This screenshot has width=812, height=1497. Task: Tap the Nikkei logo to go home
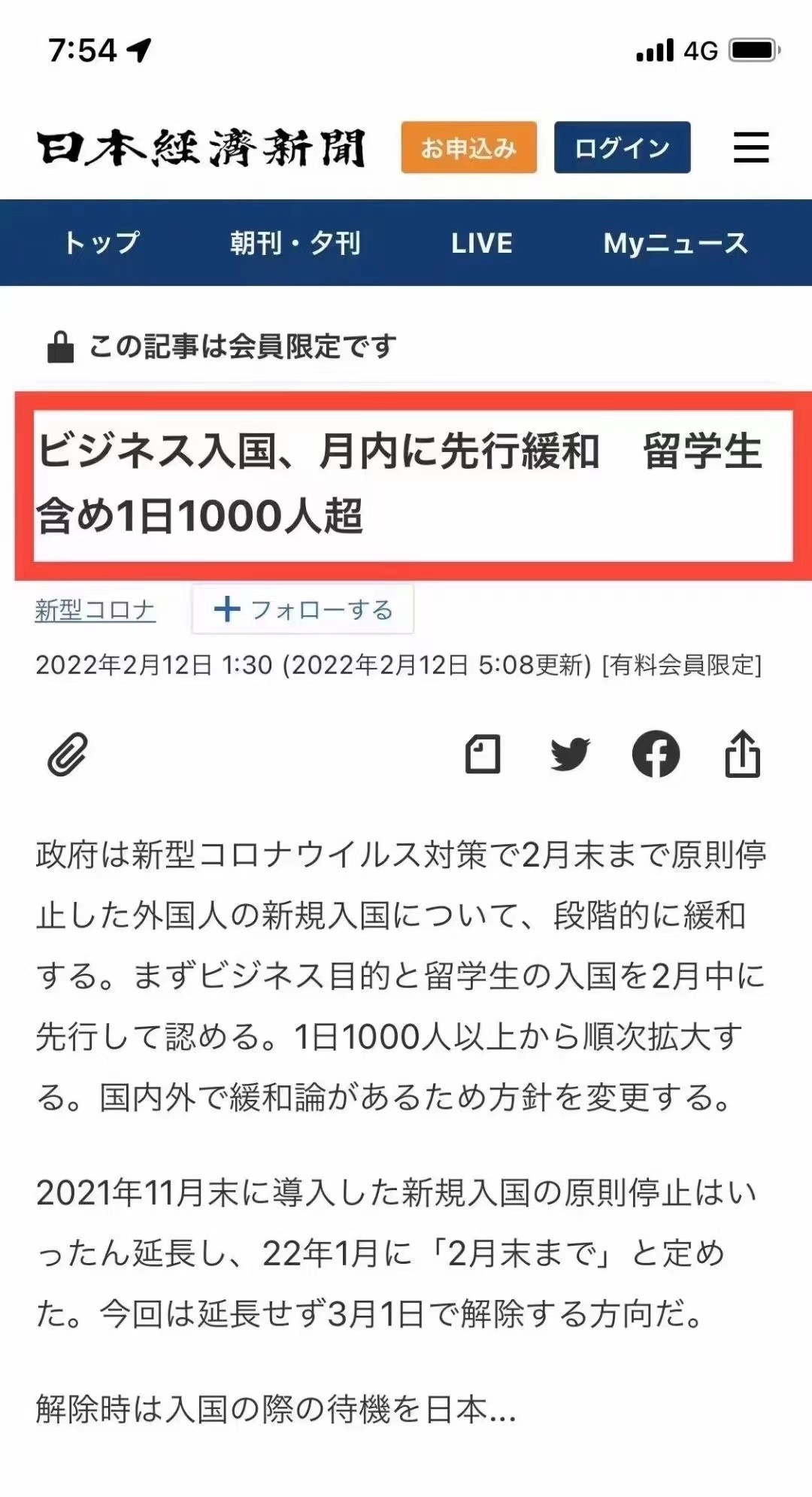201,147
